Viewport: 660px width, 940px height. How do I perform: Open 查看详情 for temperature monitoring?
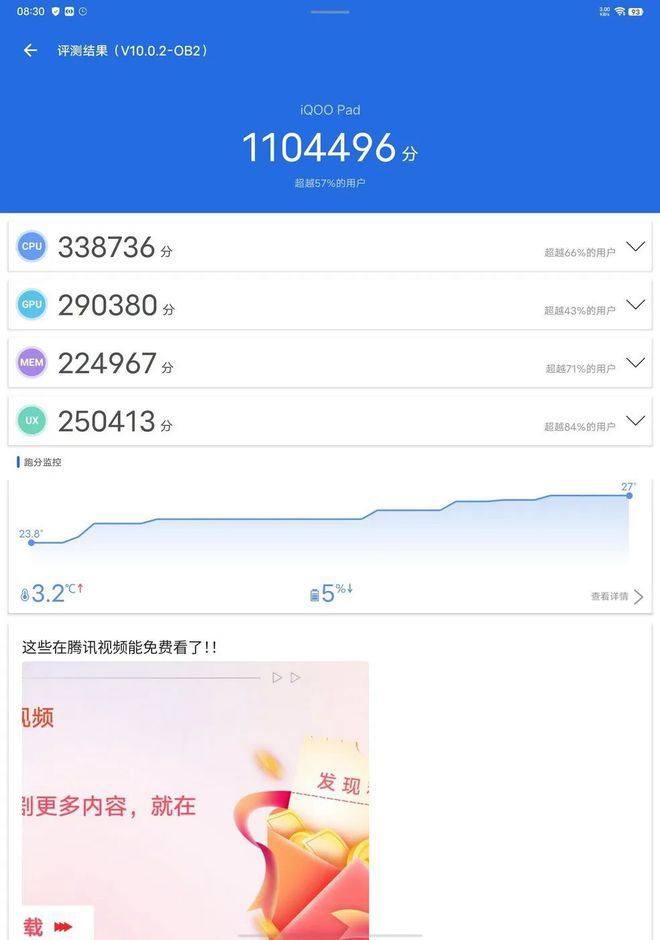pos(616,597)
